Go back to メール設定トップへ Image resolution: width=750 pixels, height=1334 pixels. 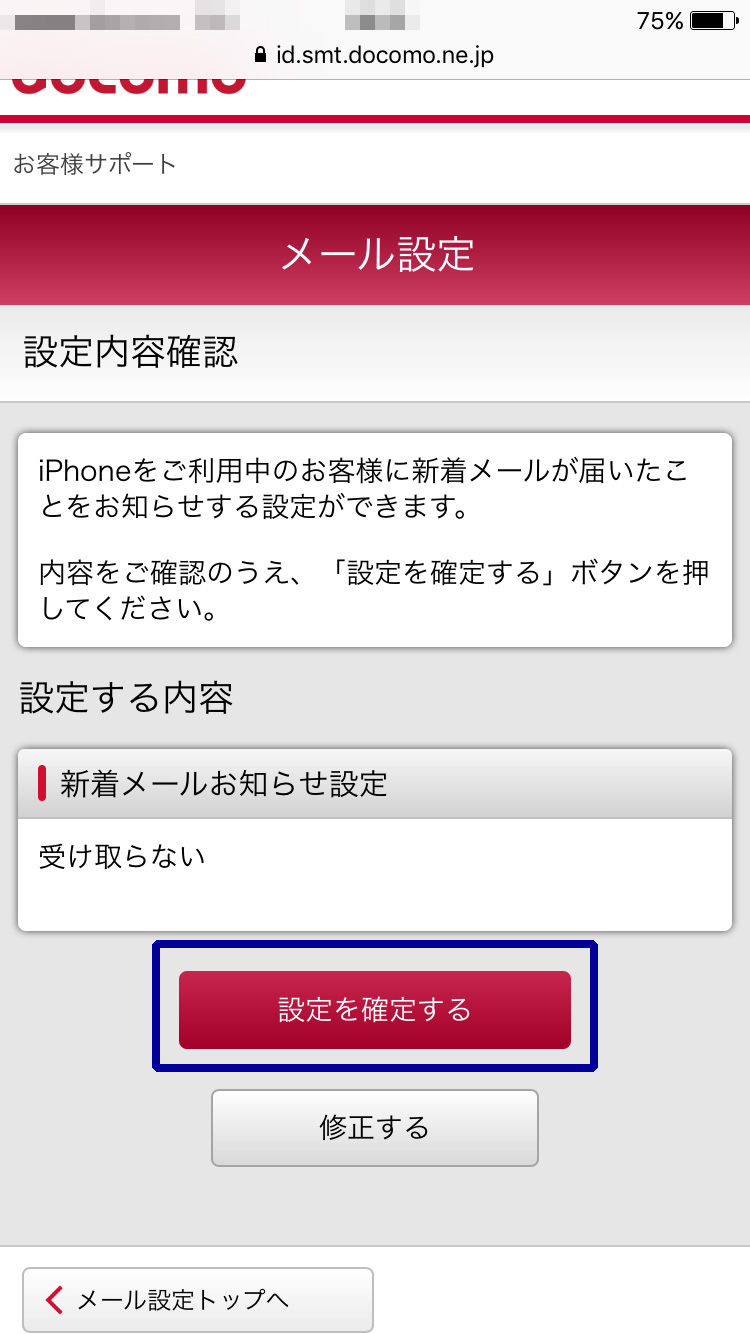point(198,1300)
